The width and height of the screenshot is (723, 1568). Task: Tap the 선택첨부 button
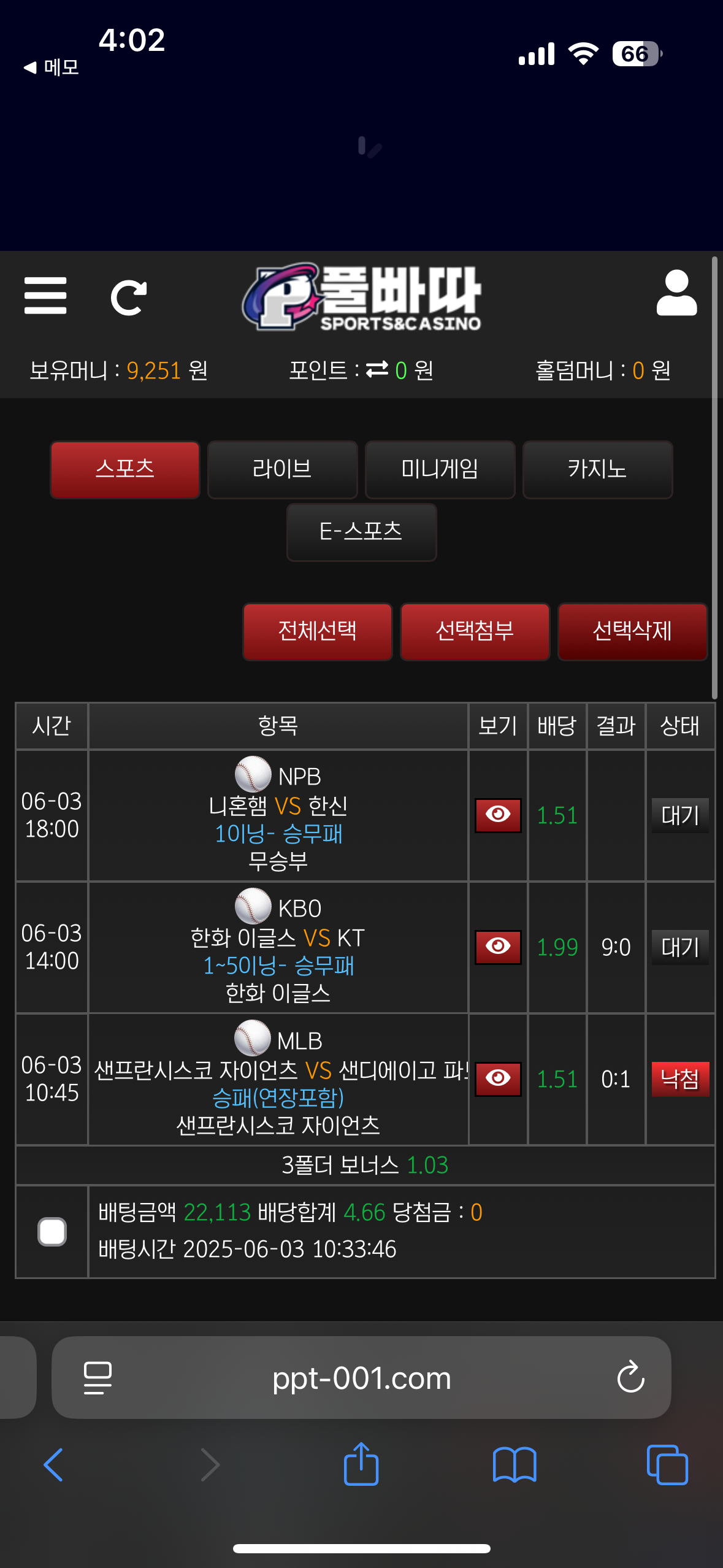click(475, 631)
